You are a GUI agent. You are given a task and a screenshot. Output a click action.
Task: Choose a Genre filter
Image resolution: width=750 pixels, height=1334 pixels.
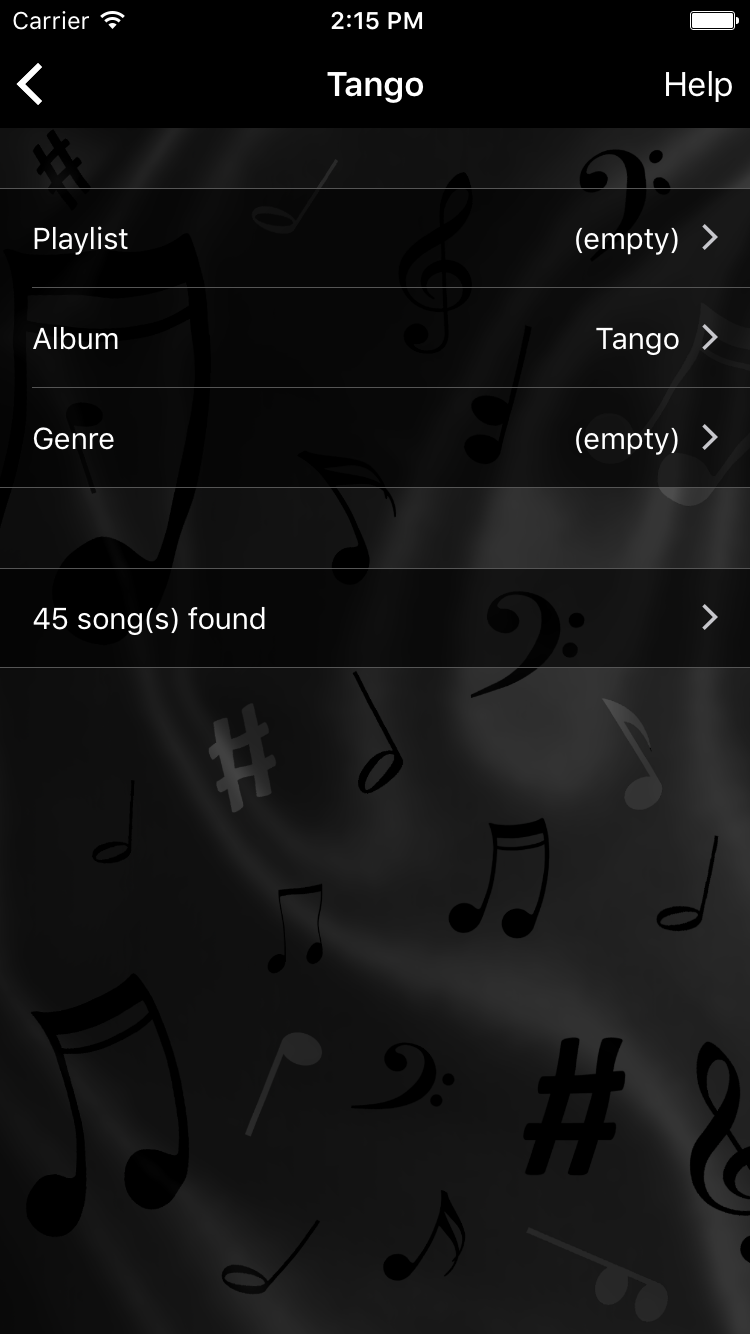375,438
